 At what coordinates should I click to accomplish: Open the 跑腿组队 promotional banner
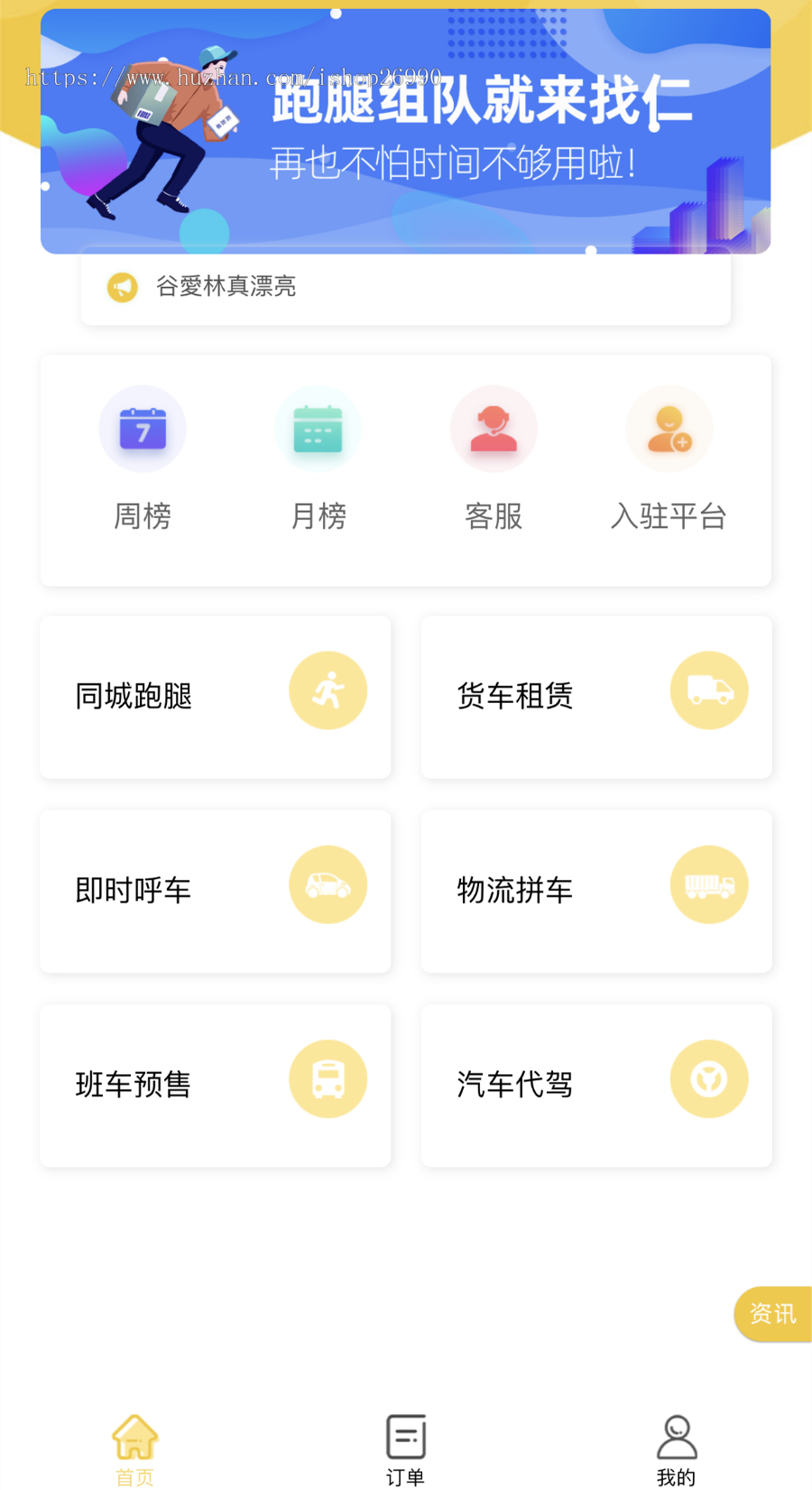tap(406, 132)
